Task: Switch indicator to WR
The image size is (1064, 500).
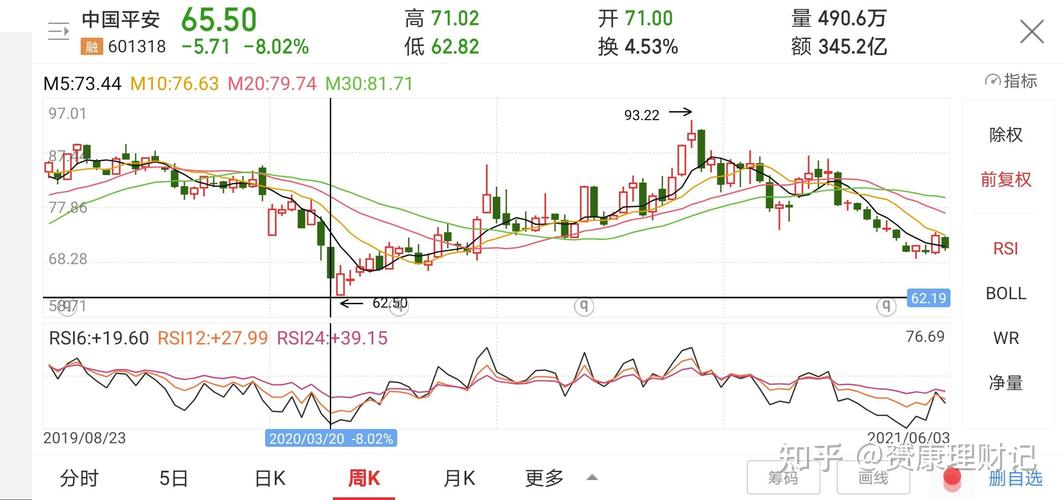Action: pyautogui.click(x=1005, y=338)
